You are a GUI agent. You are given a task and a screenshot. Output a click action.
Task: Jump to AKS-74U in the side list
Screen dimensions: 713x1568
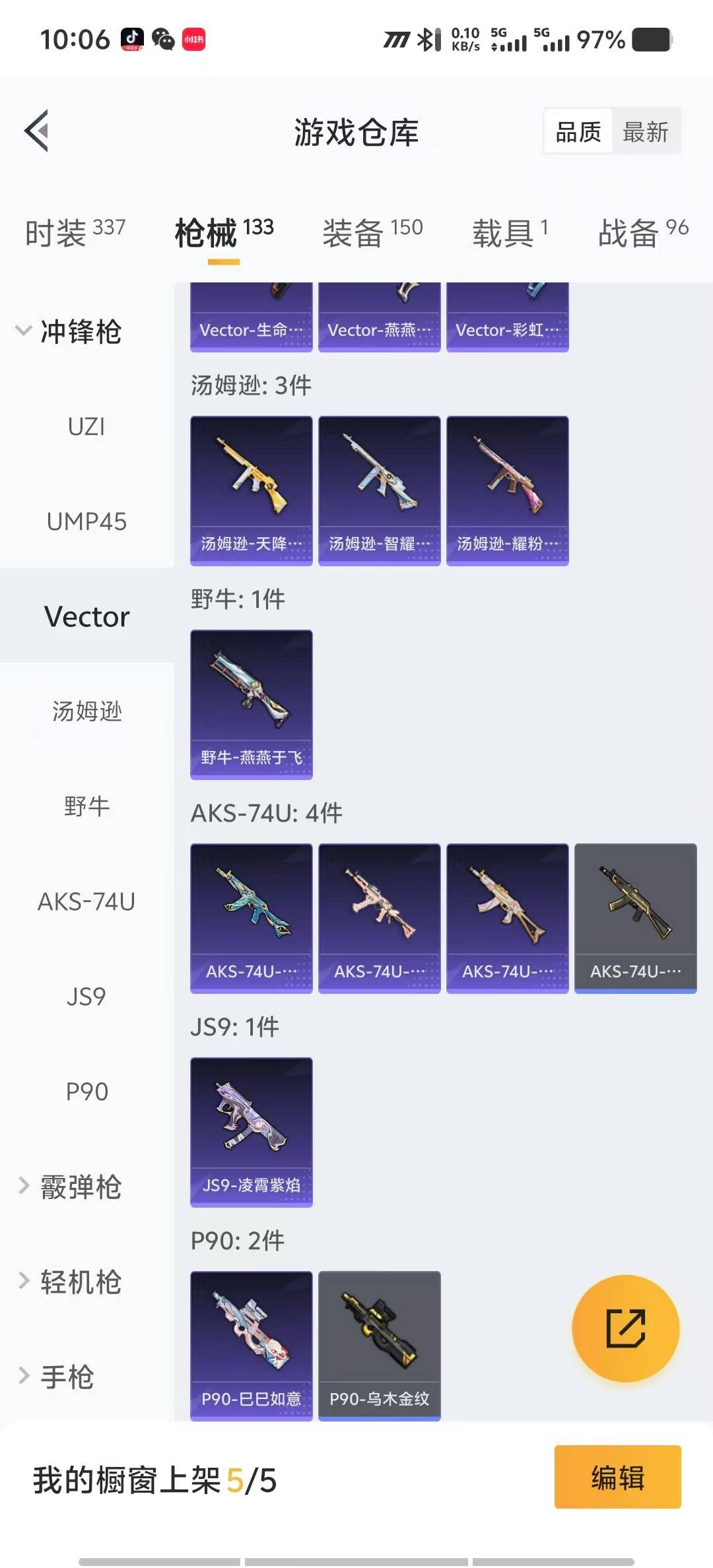[86, 901]
